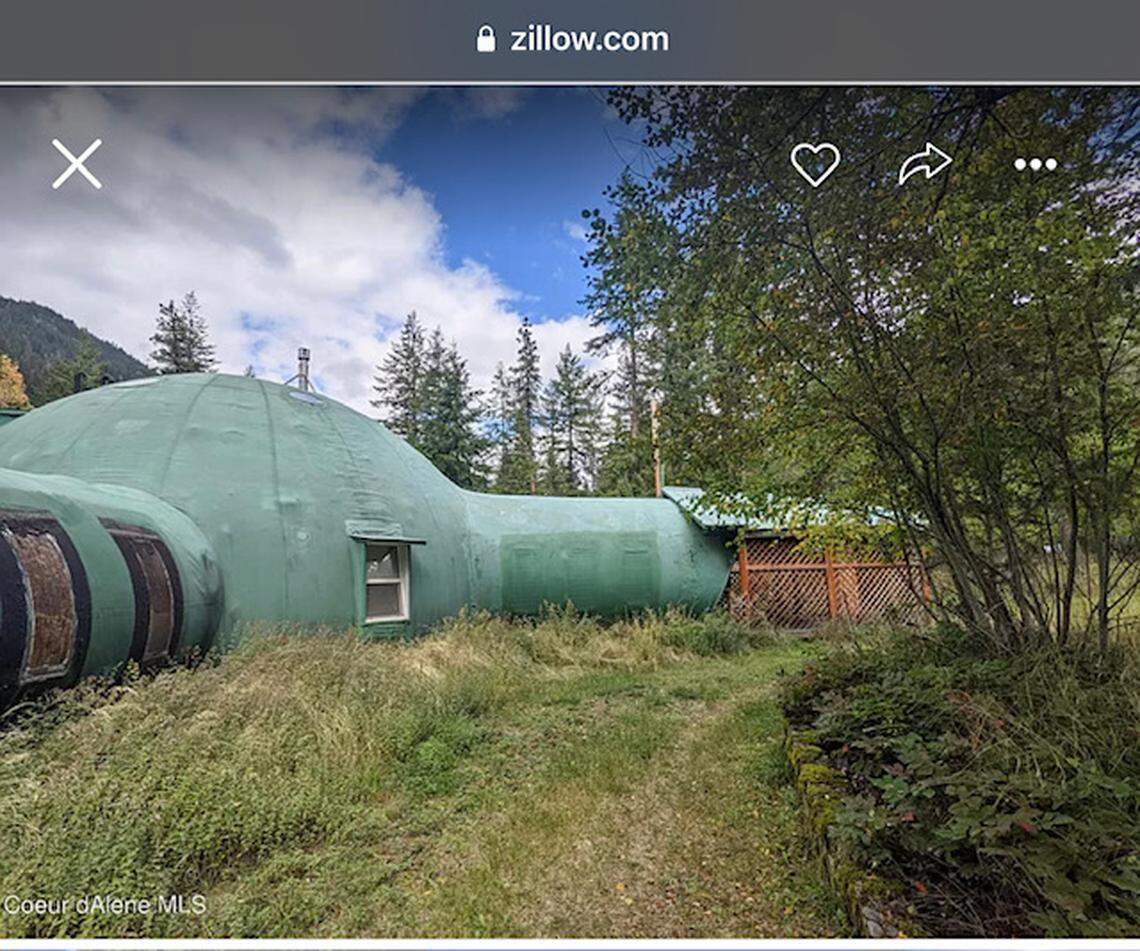Close the listing photo viewer
Screen dimensions: 1140x951
[x=77, y=164]
